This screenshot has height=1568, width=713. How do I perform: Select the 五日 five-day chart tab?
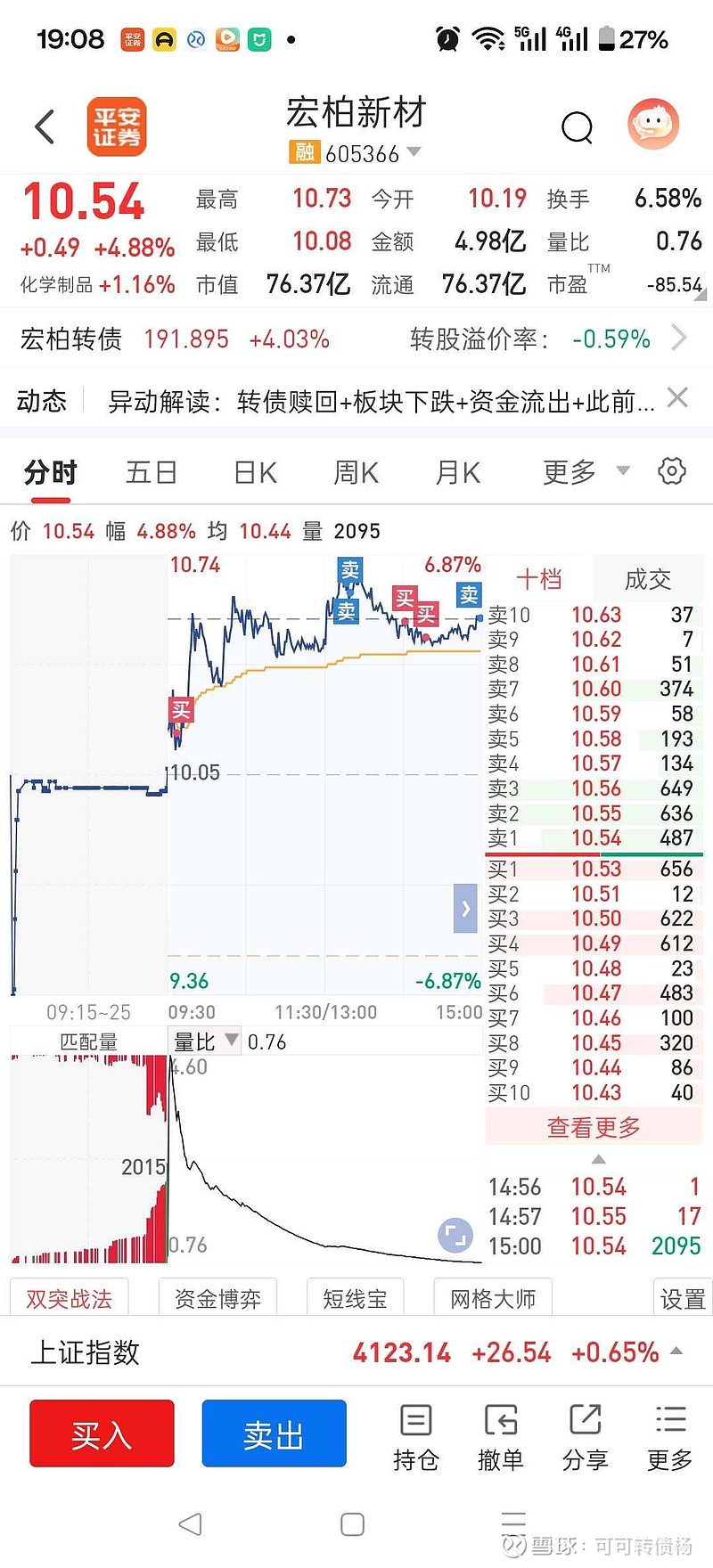(152, 472)
